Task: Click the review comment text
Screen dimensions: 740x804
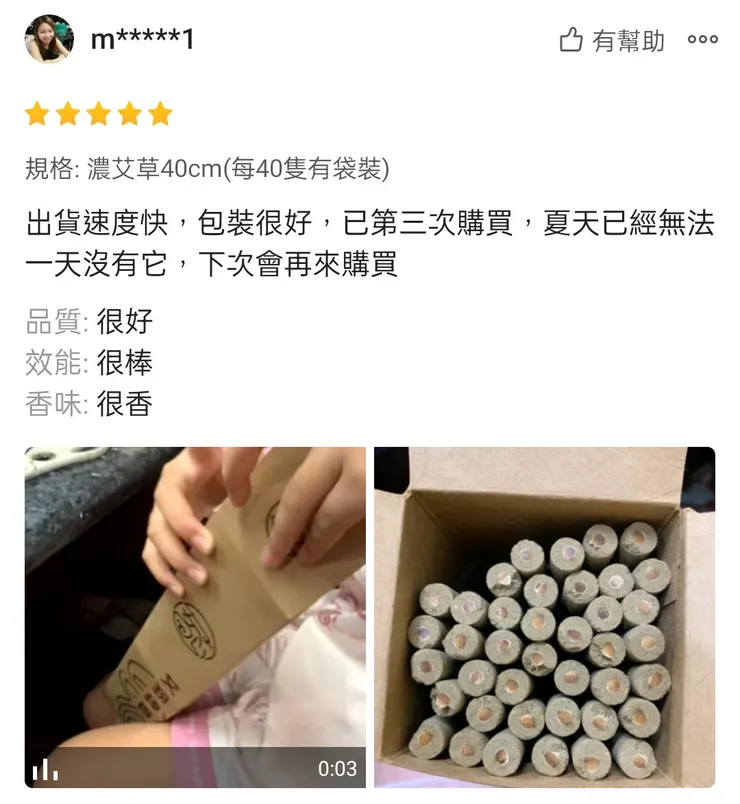Action: (x=370, y=240)
